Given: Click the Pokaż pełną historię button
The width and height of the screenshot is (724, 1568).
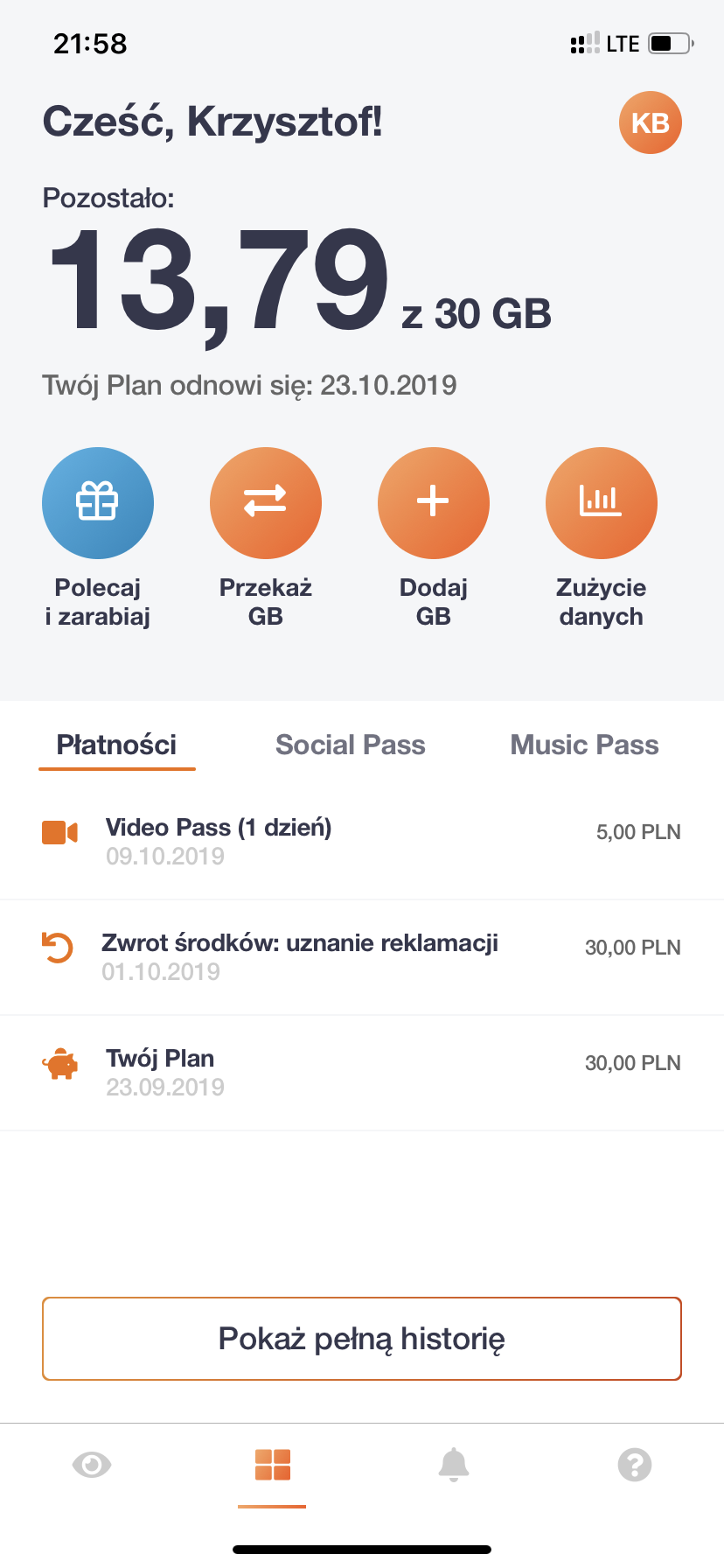Looking at the screenshot, I should (x=362, y=1338).
